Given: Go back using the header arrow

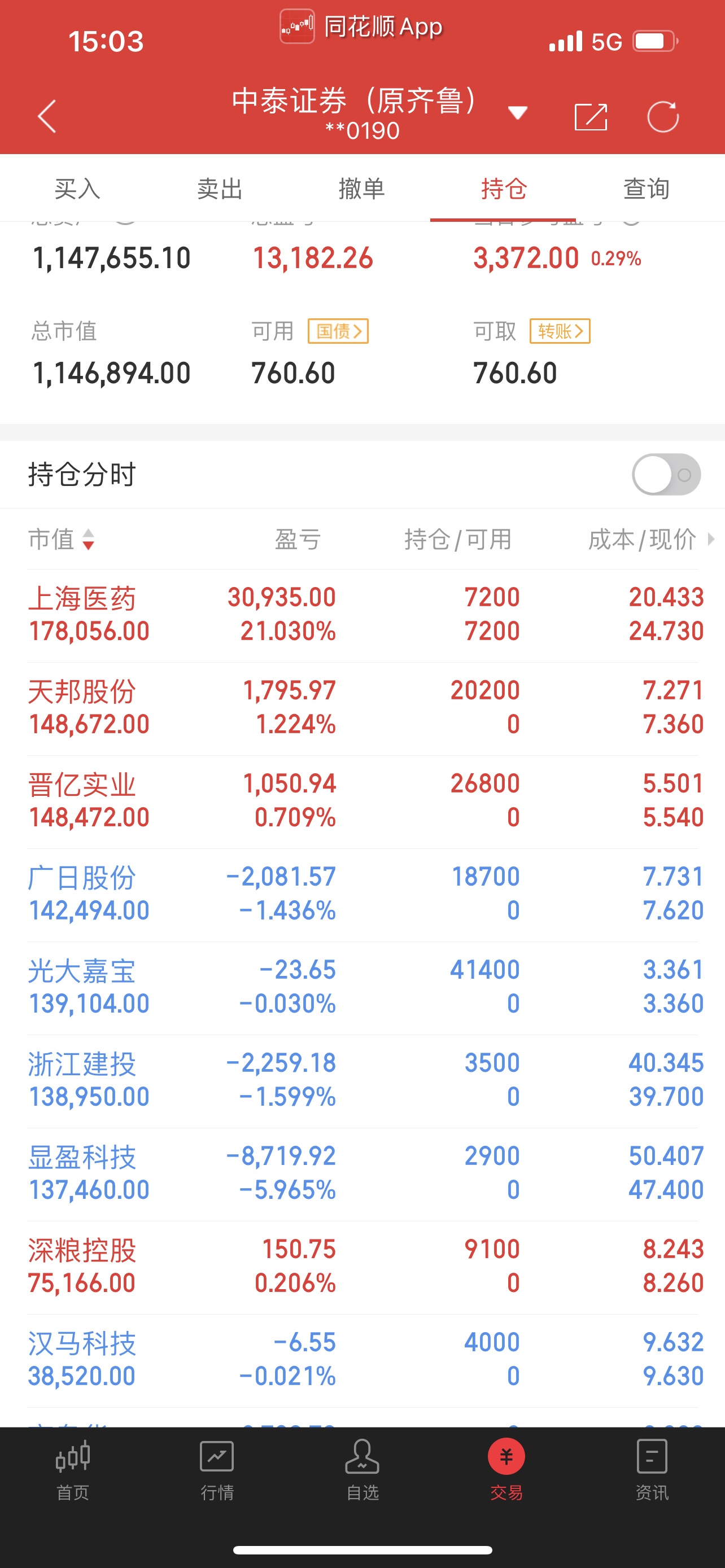Looking at the screenshot, I should [47, 116].
